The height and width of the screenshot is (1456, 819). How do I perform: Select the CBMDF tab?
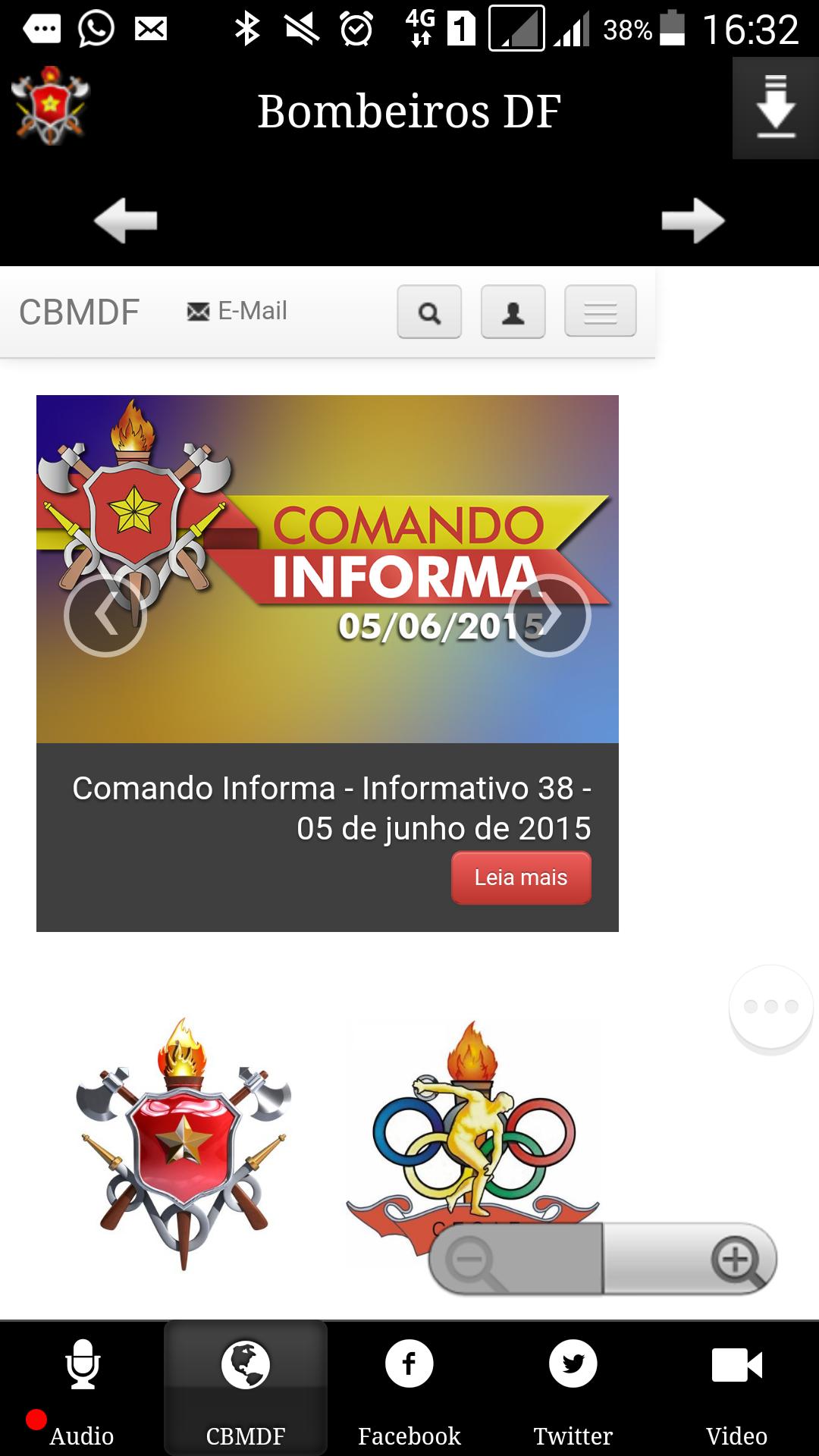246,1389
